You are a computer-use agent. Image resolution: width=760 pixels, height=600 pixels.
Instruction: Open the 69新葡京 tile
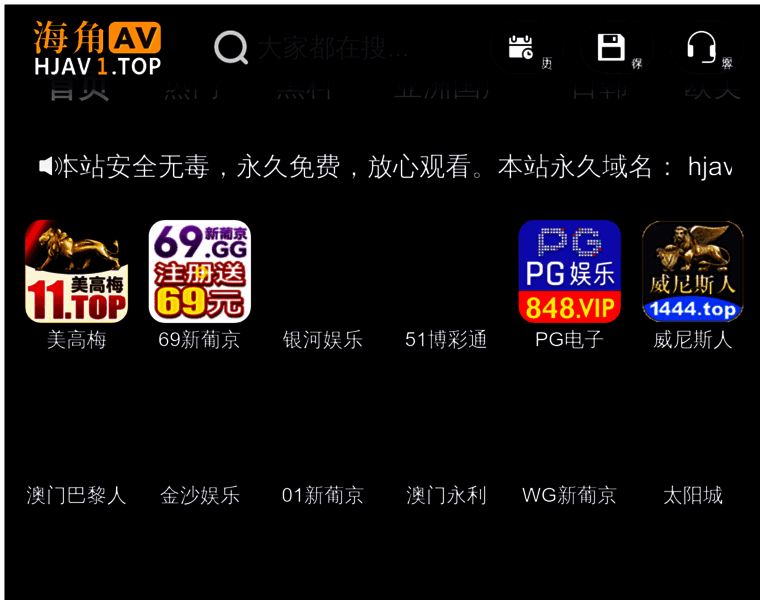(x=200, y=272)
